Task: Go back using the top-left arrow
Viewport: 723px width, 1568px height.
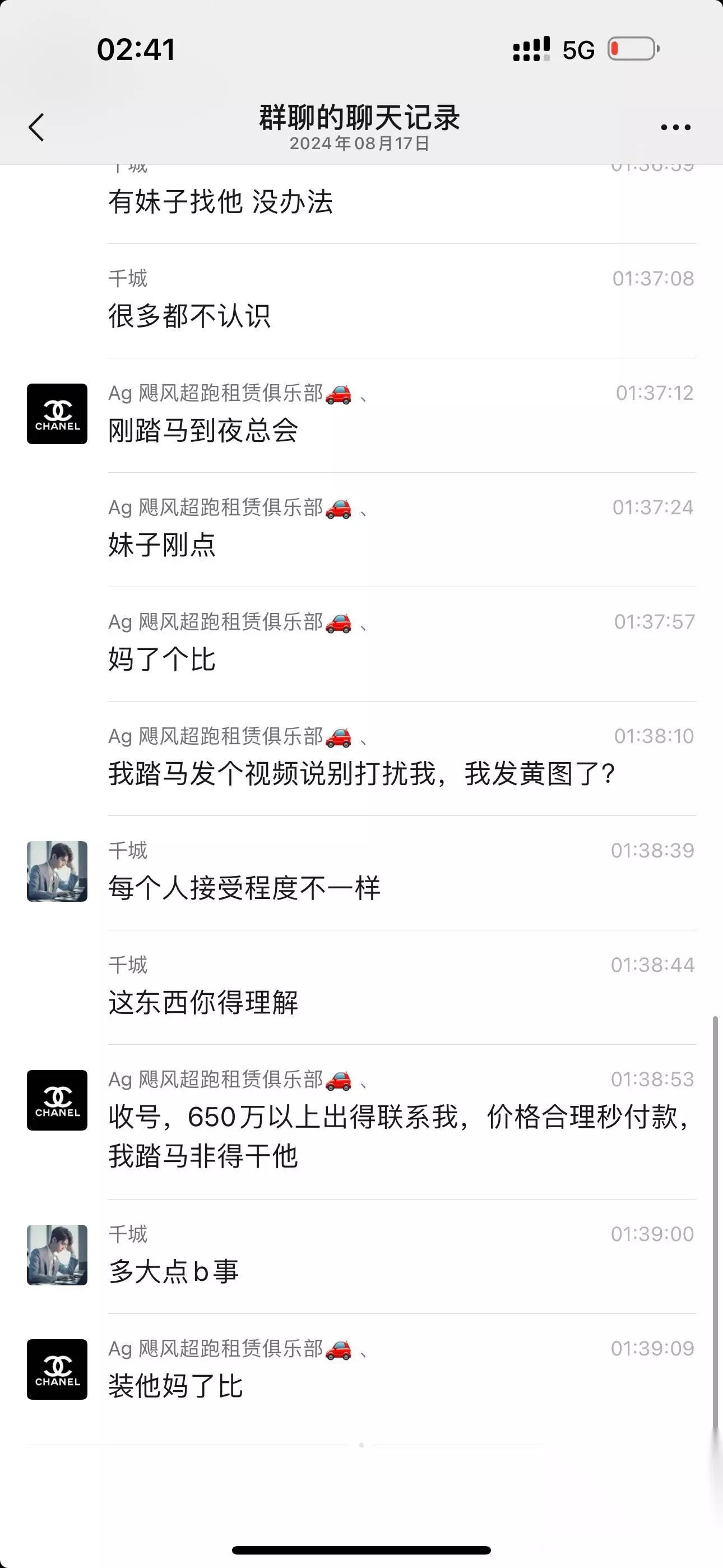Action: (x=36, y=127)
